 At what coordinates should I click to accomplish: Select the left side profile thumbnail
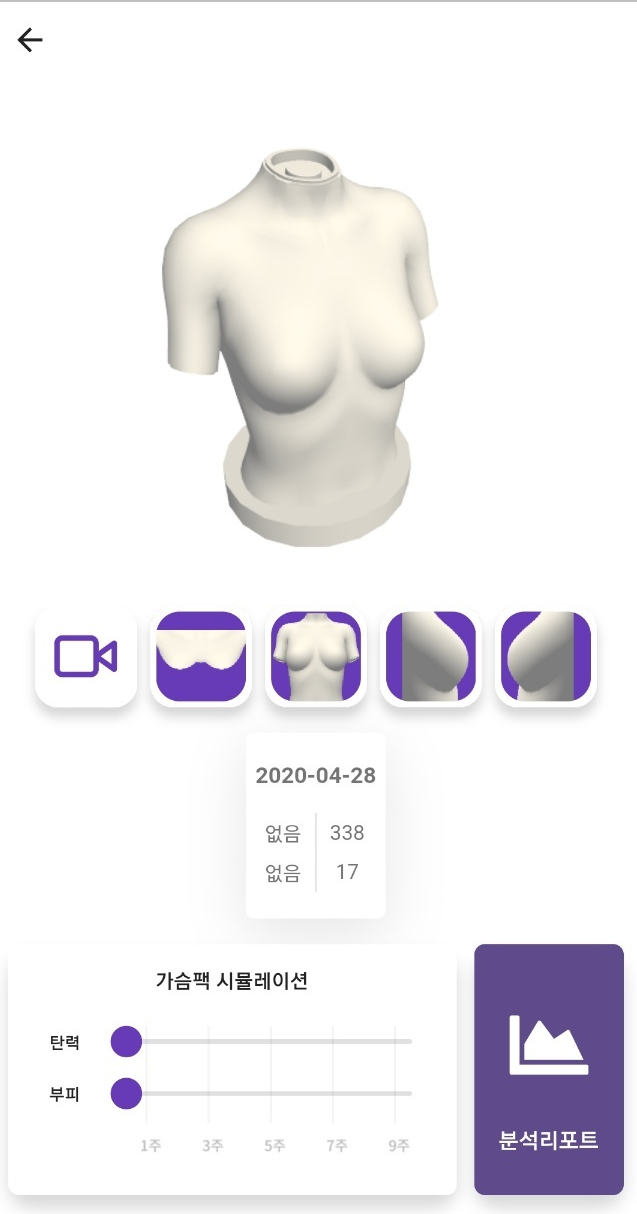tap(431, 657)
